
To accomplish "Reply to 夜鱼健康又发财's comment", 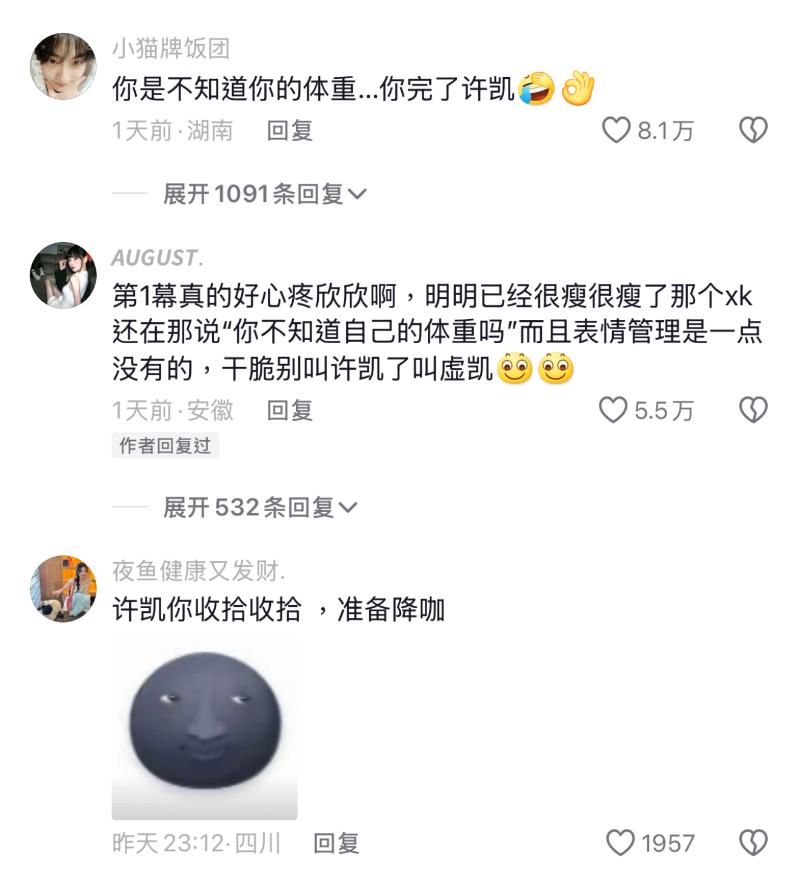I will tap(336, 843).
